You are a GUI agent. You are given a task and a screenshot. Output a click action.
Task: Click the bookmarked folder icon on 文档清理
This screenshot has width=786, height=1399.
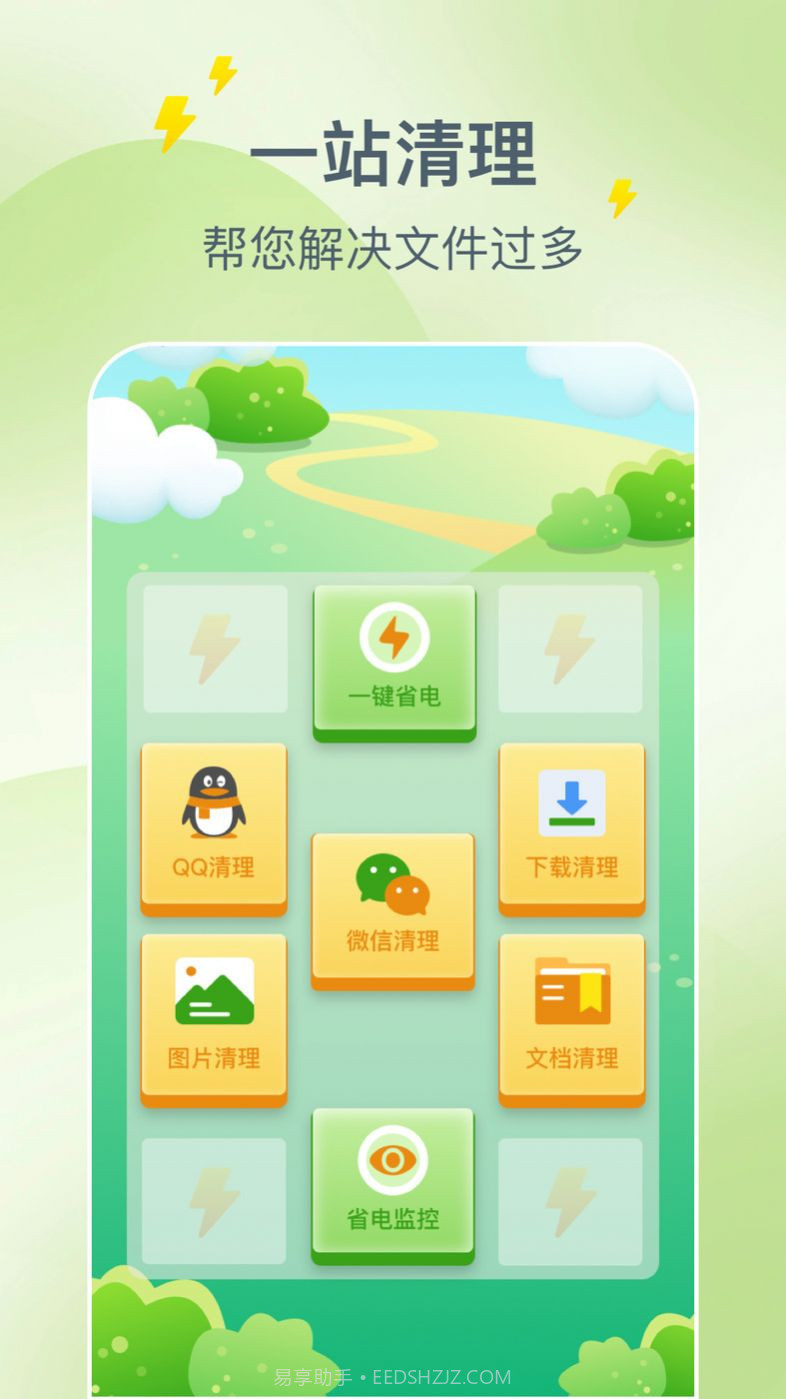pyautogui.click(x=571, y=992)
